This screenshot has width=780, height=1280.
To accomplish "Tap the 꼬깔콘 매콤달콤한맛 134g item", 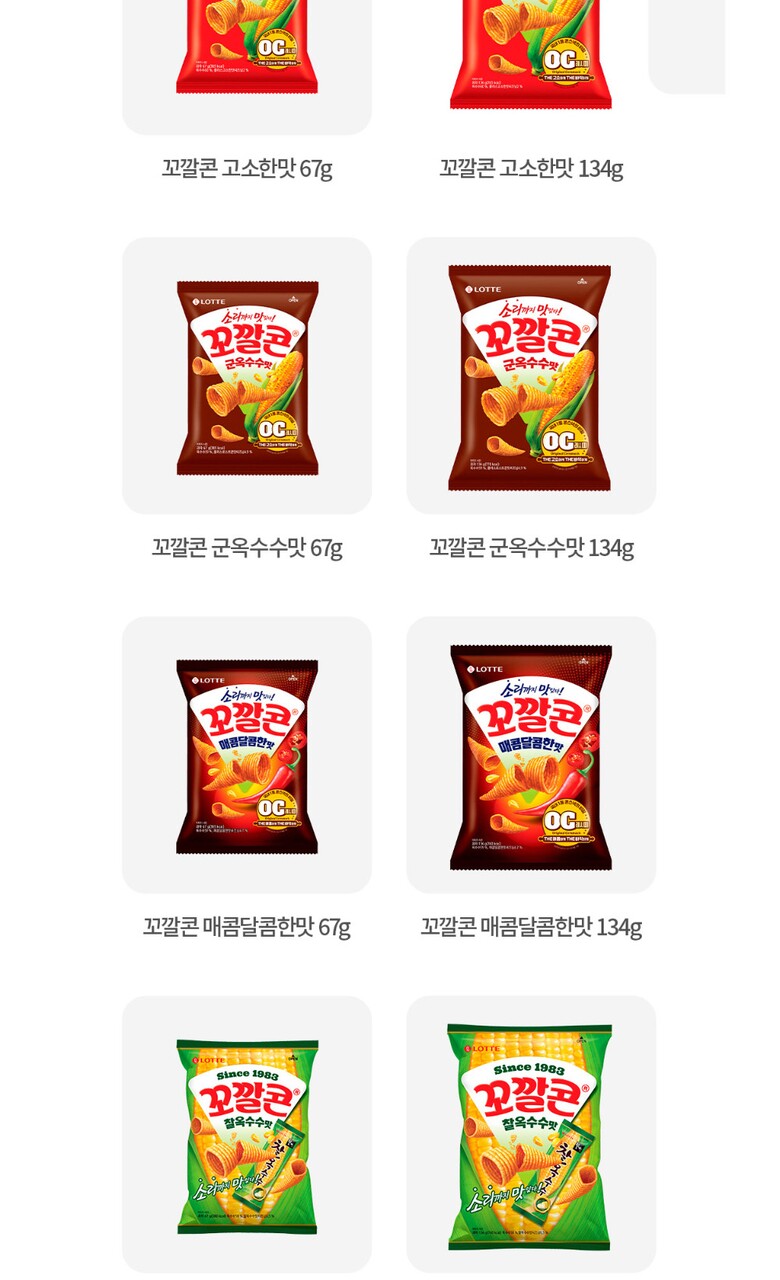I will click(x=531, y=756).
